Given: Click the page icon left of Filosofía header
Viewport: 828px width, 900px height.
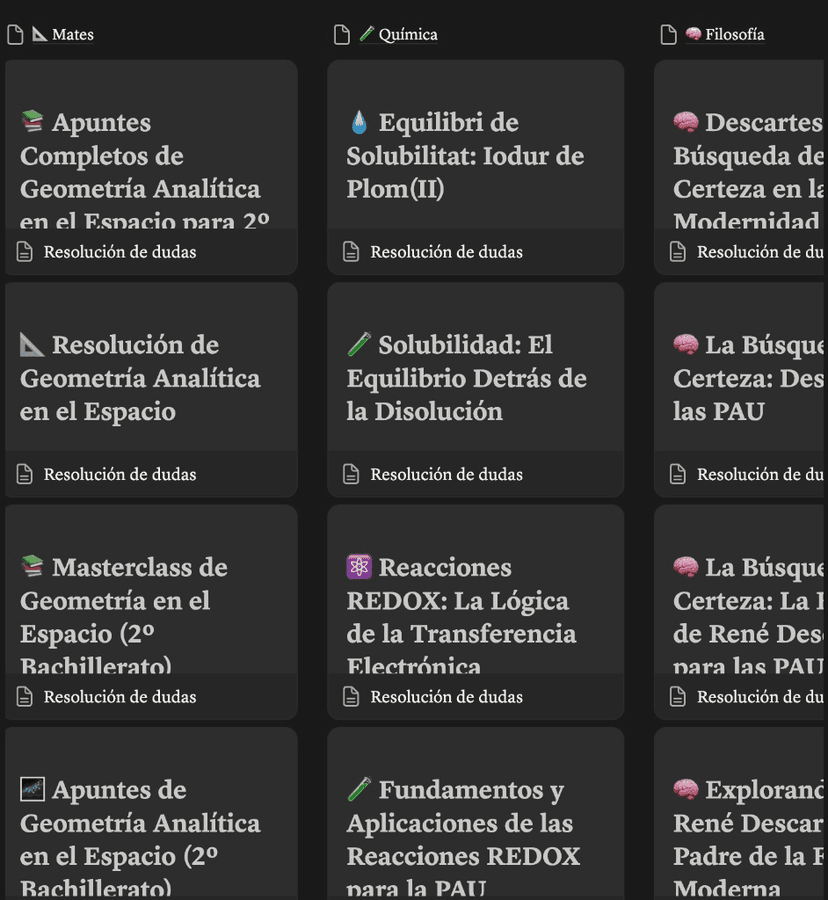Looking at the screenshot, I should click(668, 33).
